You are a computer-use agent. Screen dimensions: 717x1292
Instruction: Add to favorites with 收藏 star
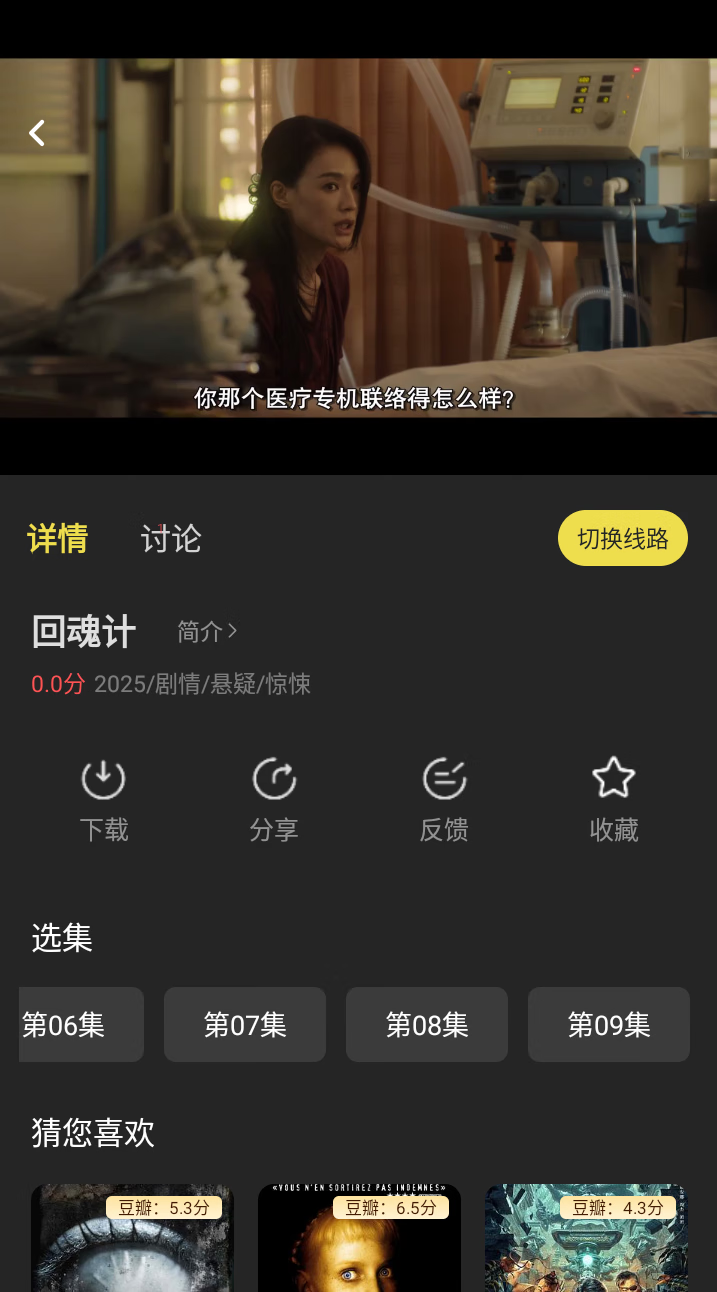click(613, 799)
